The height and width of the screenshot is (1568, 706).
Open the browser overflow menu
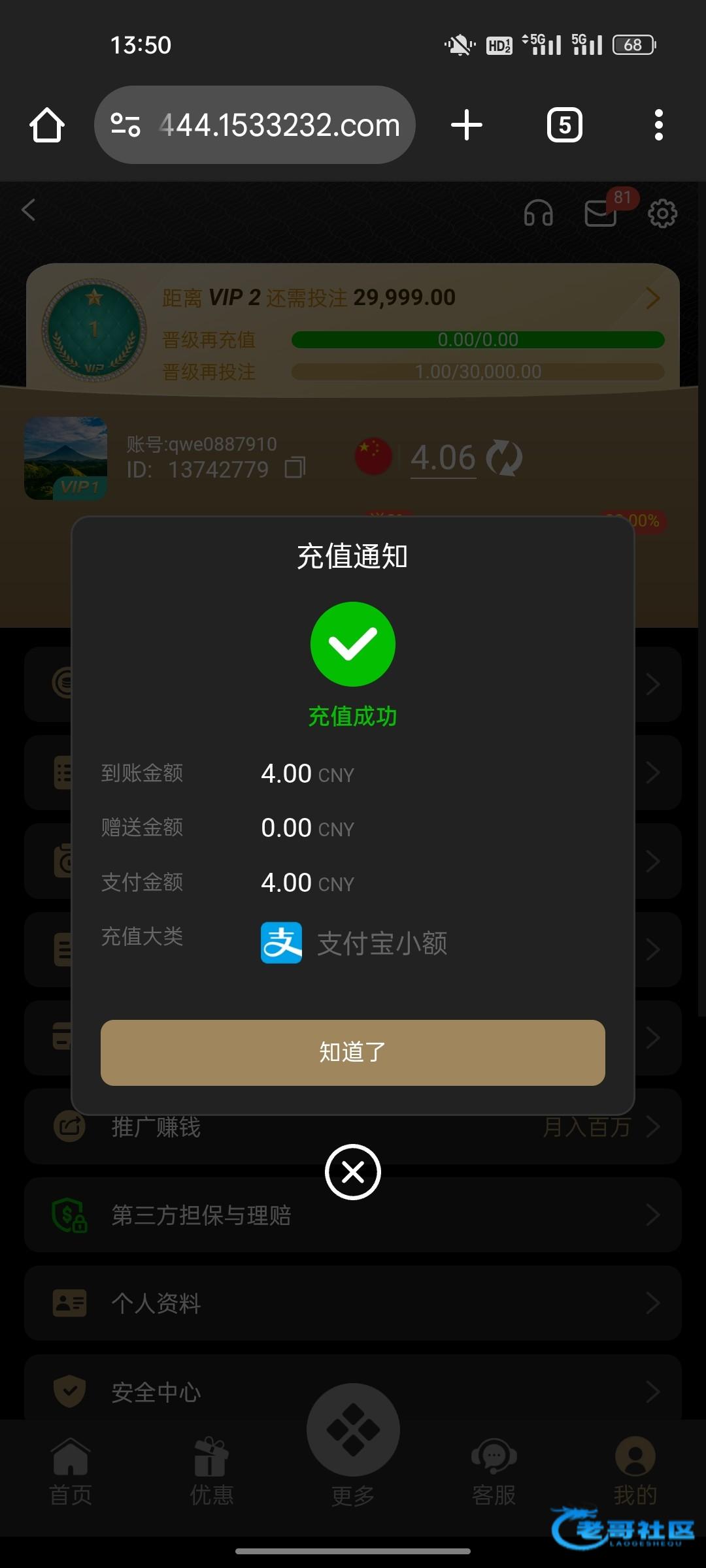pyautogui.click(x=659, y=125)
